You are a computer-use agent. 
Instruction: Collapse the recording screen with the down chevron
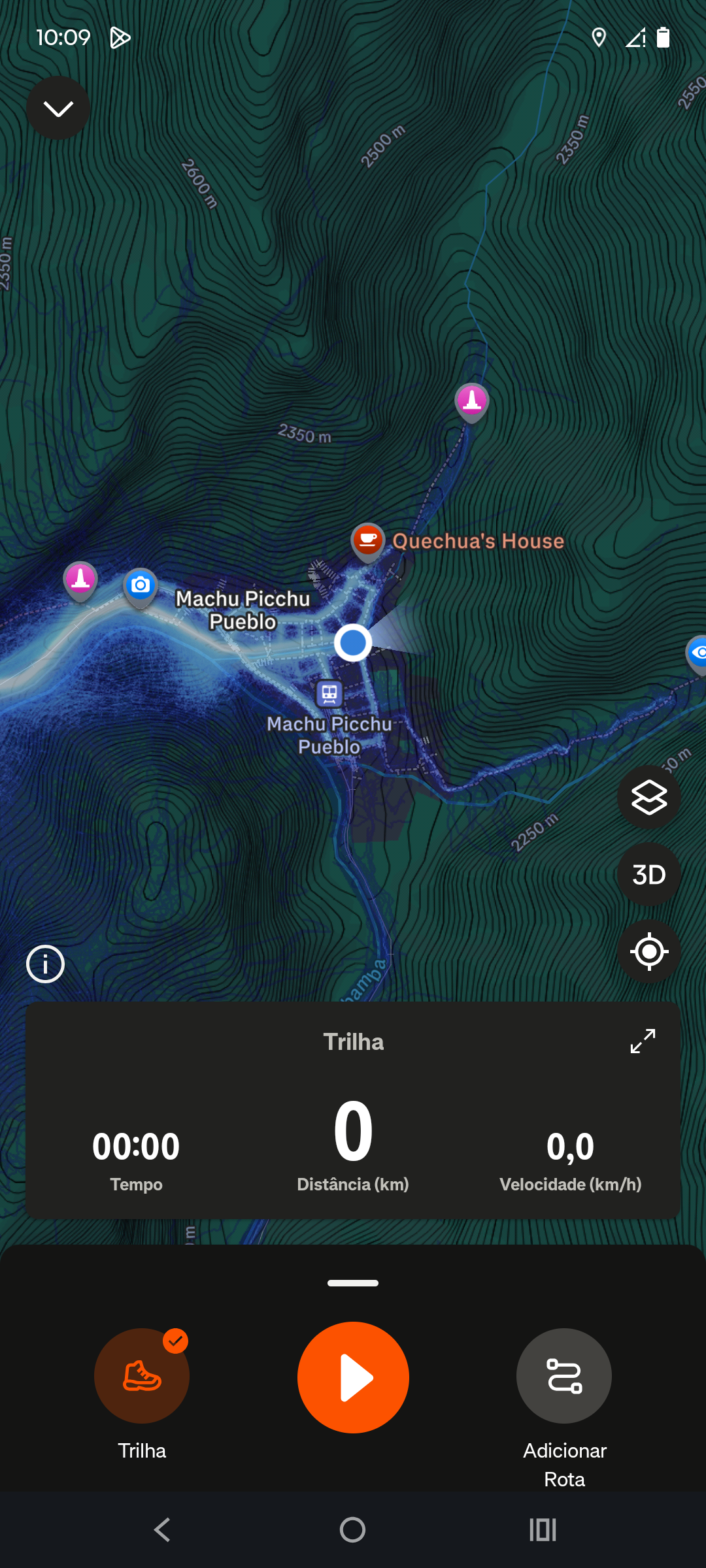[x=58, y=108]
